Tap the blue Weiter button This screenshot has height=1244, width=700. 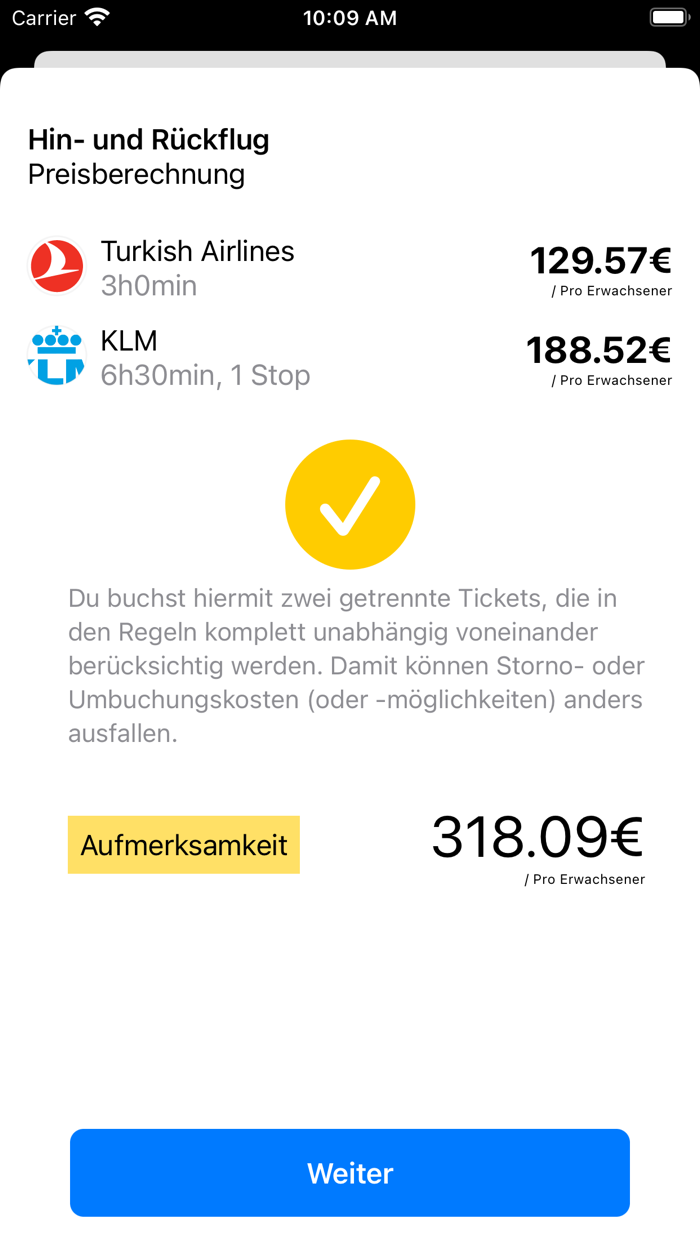click(350, 1173)
